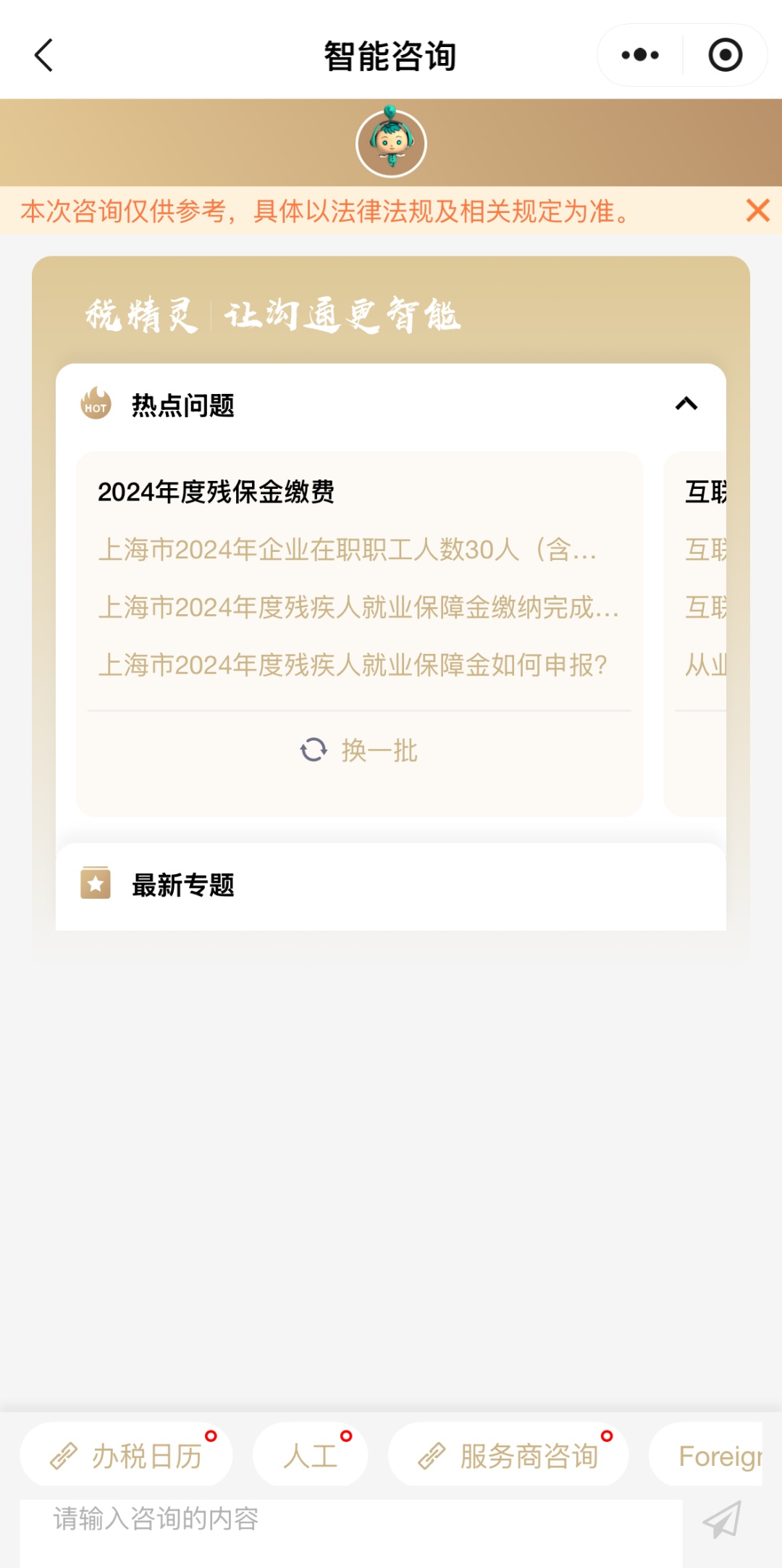Open 服务商咨询 shortcut

click(508, 1456)
